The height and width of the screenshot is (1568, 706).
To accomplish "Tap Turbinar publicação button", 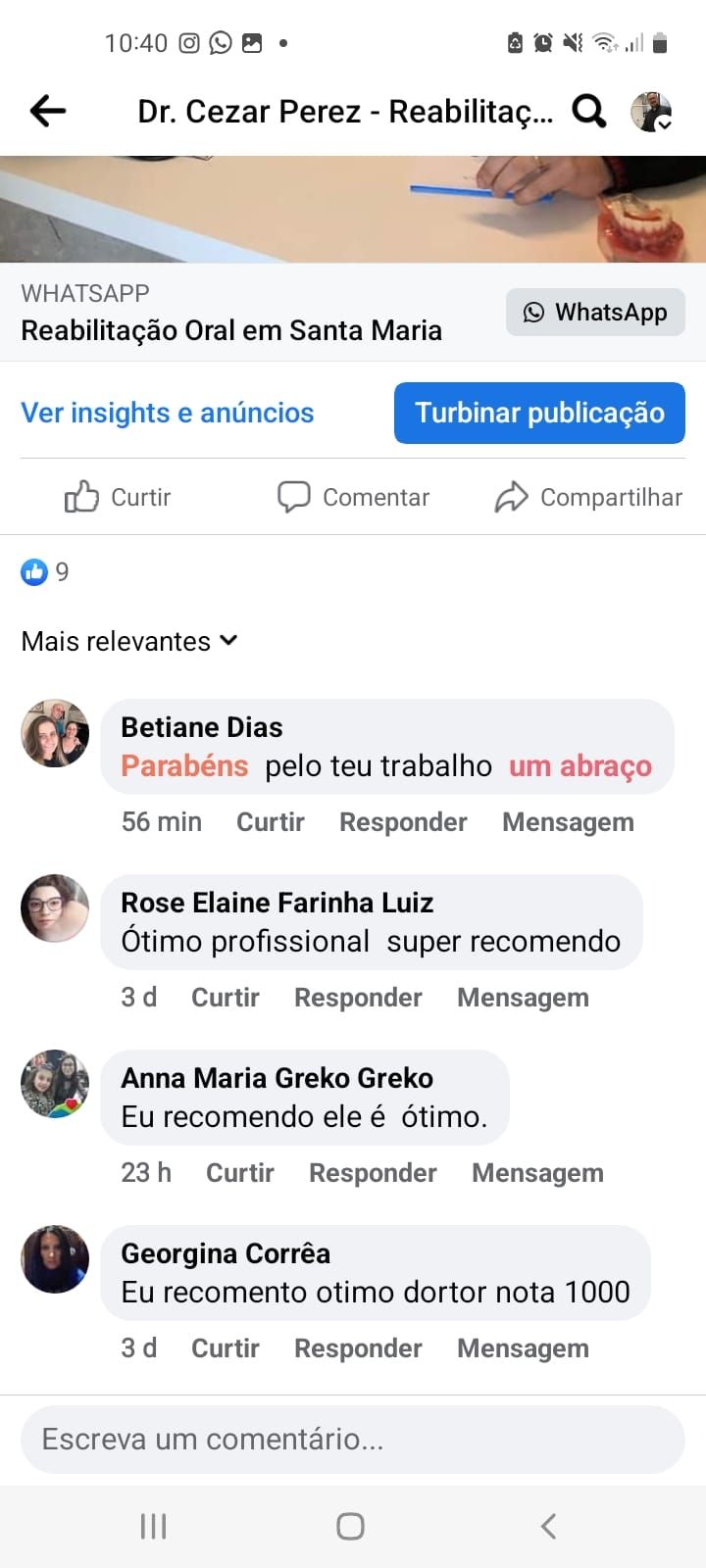I will pyautogui.click(x=539, y=413).
